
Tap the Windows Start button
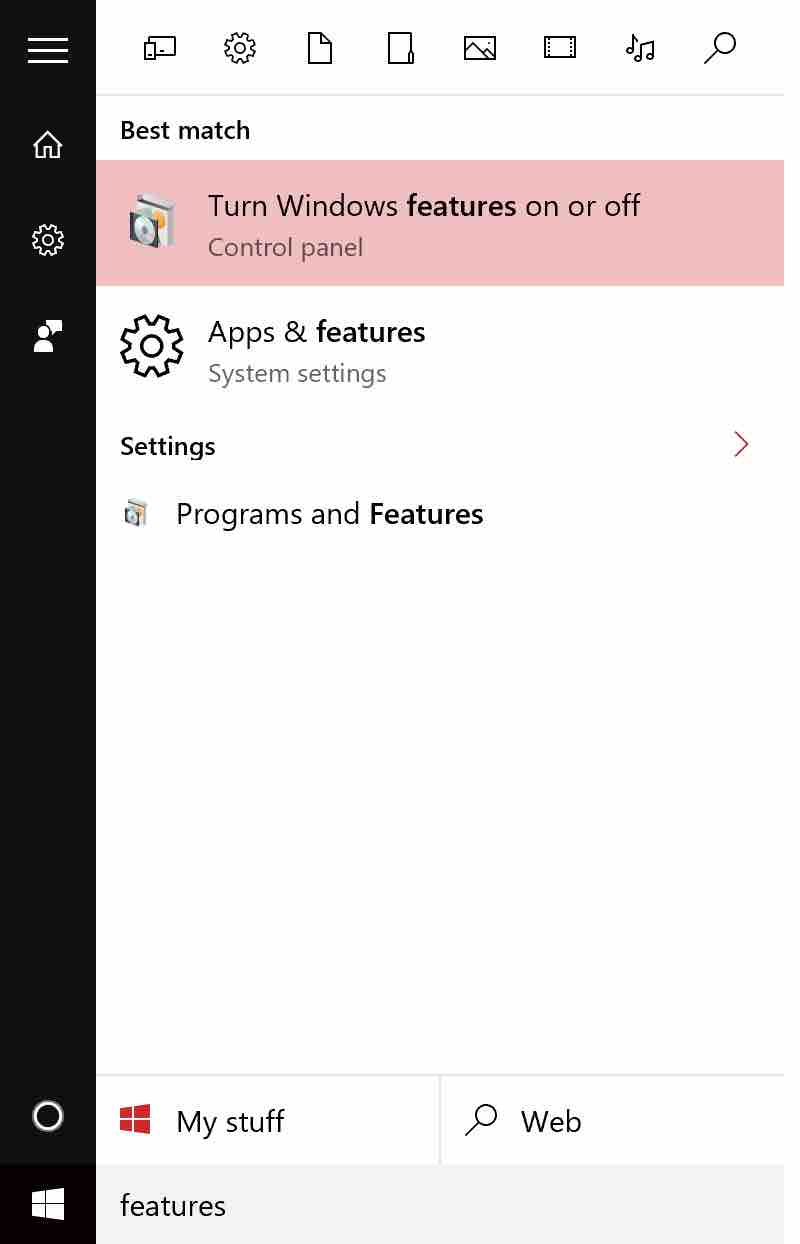(x=48, y=1204)
